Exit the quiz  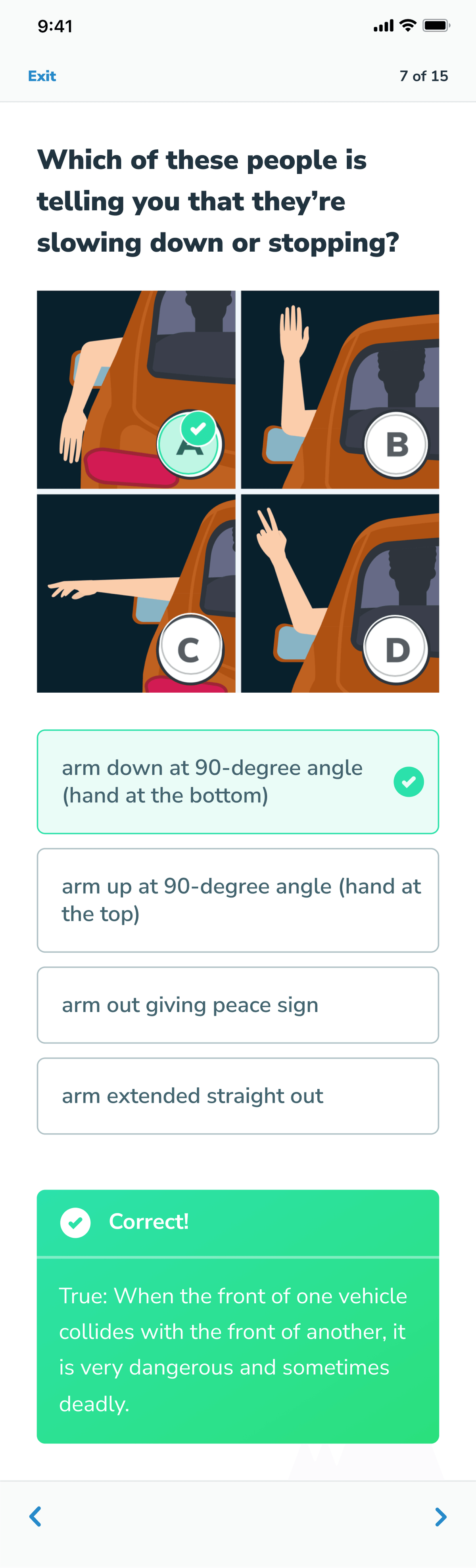click(41, 76)
